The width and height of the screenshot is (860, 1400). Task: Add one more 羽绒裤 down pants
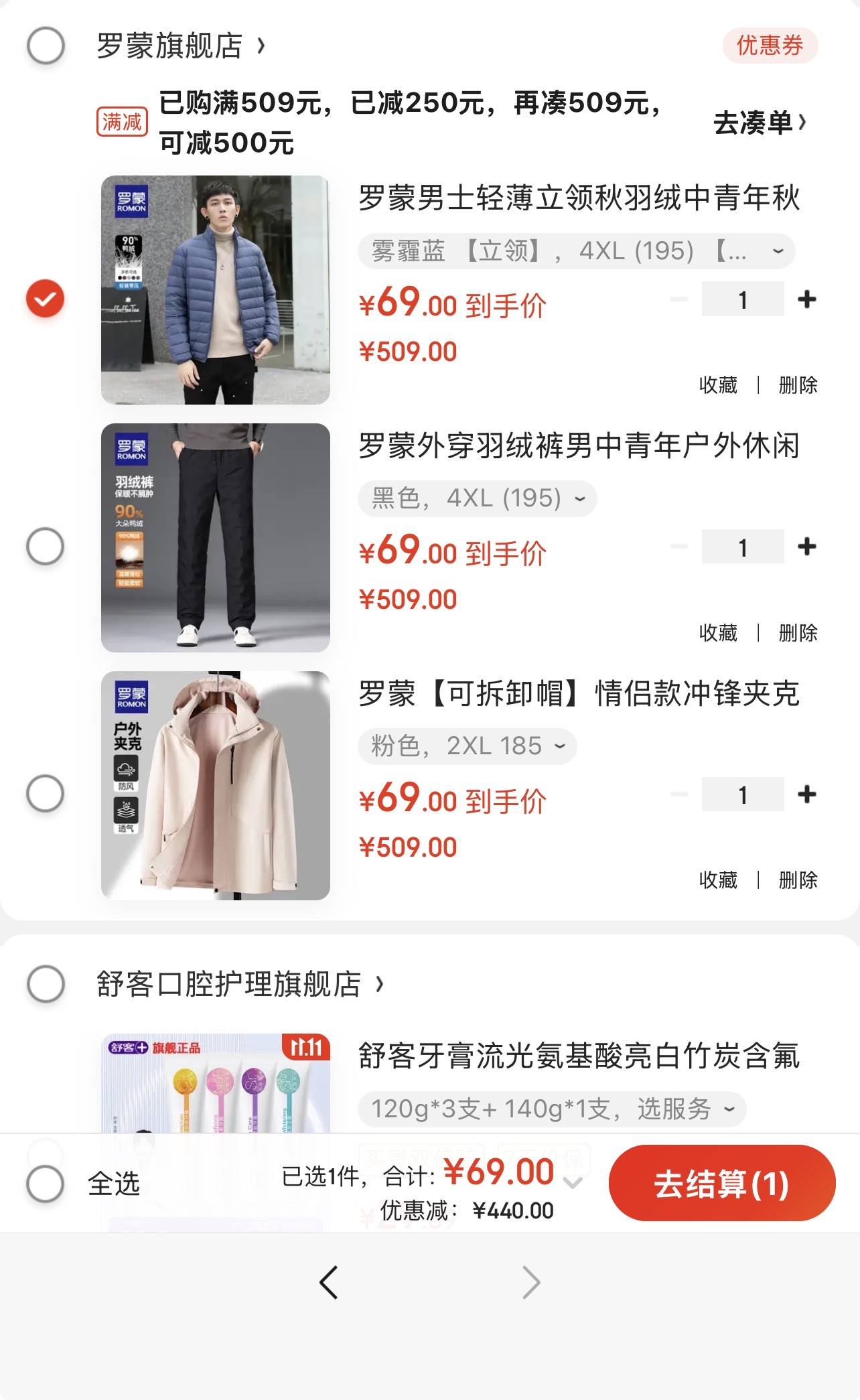tap(806, 547)
